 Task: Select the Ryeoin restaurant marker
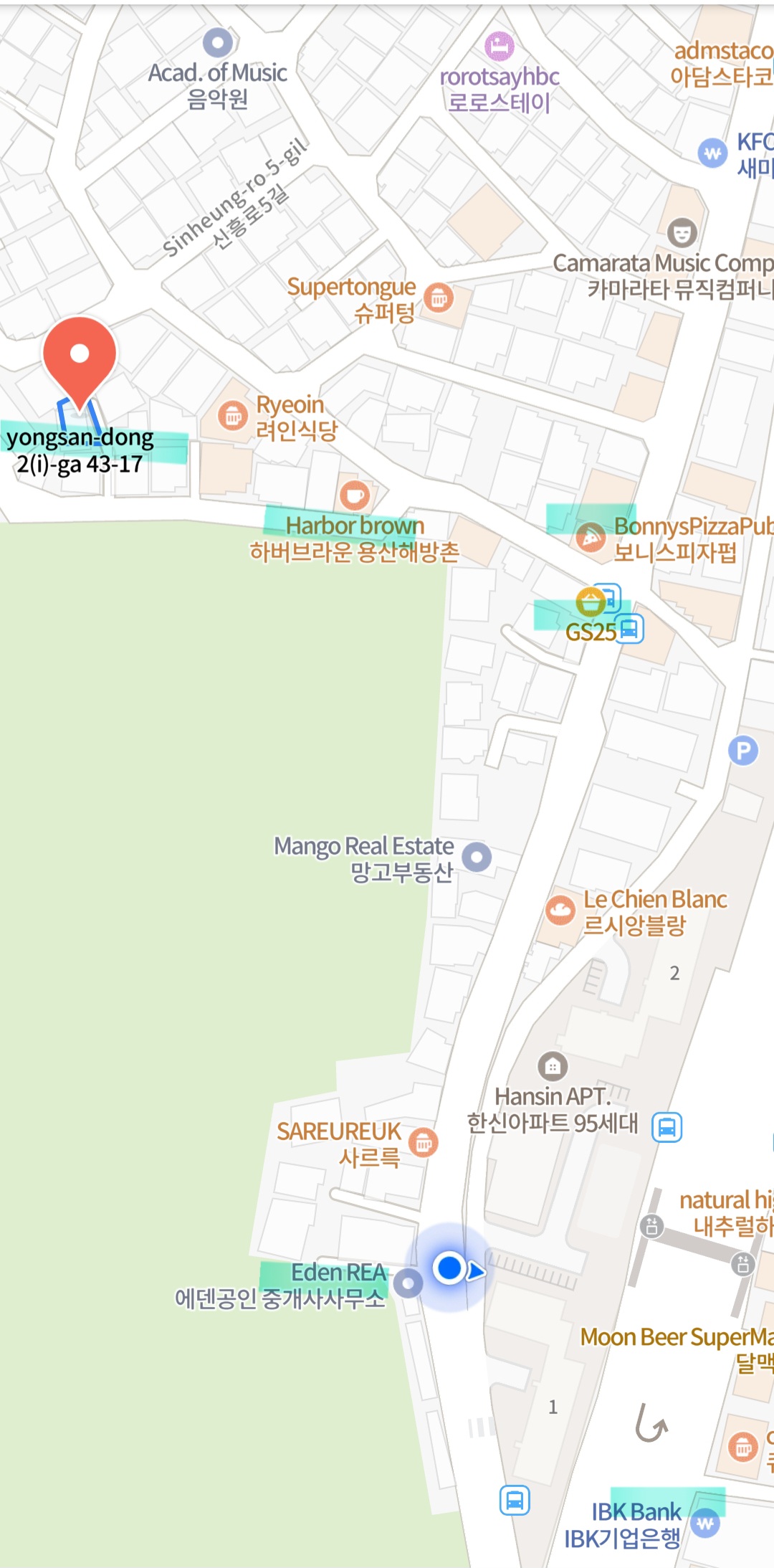click(x=232, y=416)
